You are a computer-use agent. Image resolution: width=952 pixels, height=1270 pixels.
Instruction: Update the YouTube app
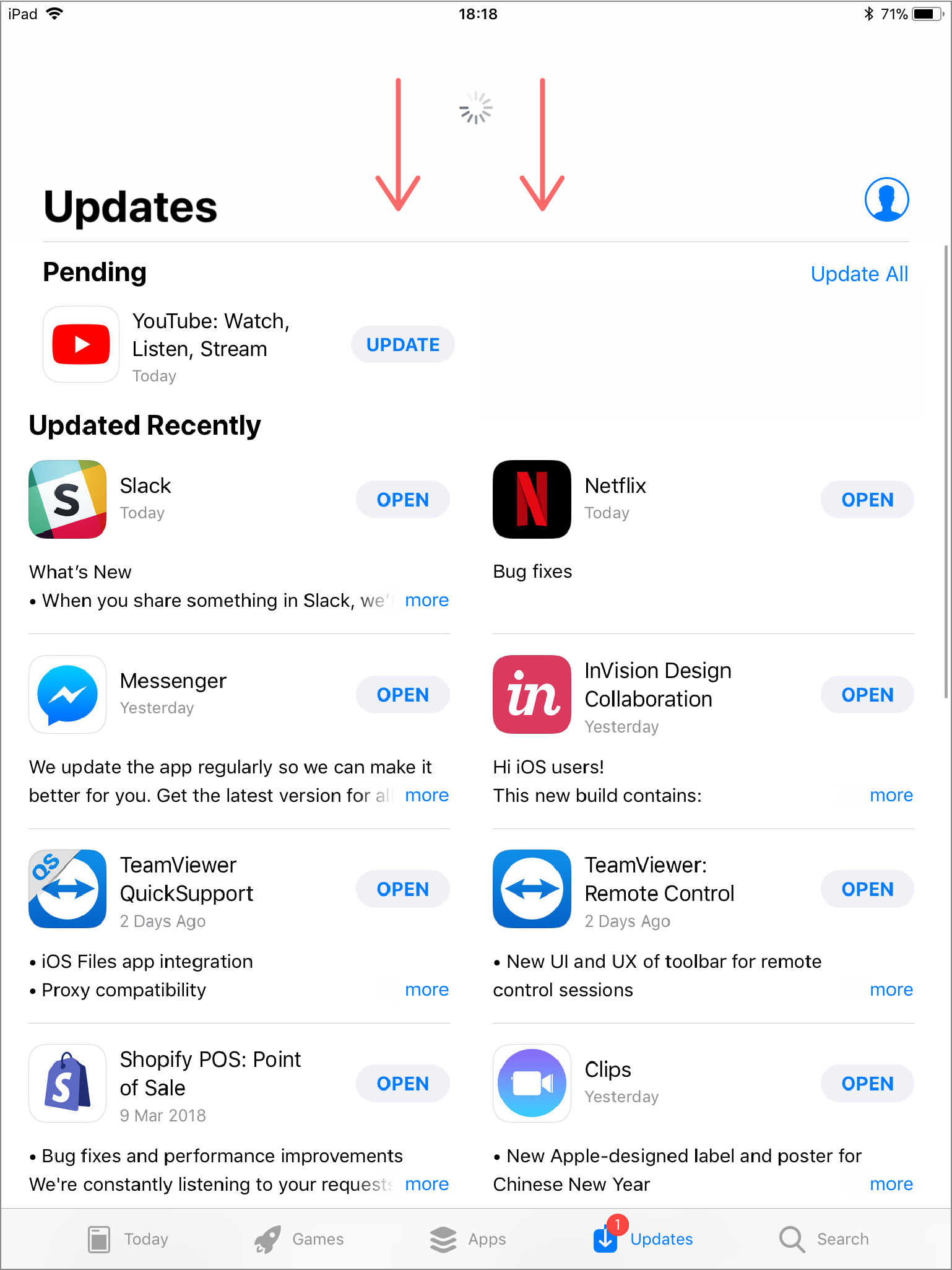tap(402, 345)
